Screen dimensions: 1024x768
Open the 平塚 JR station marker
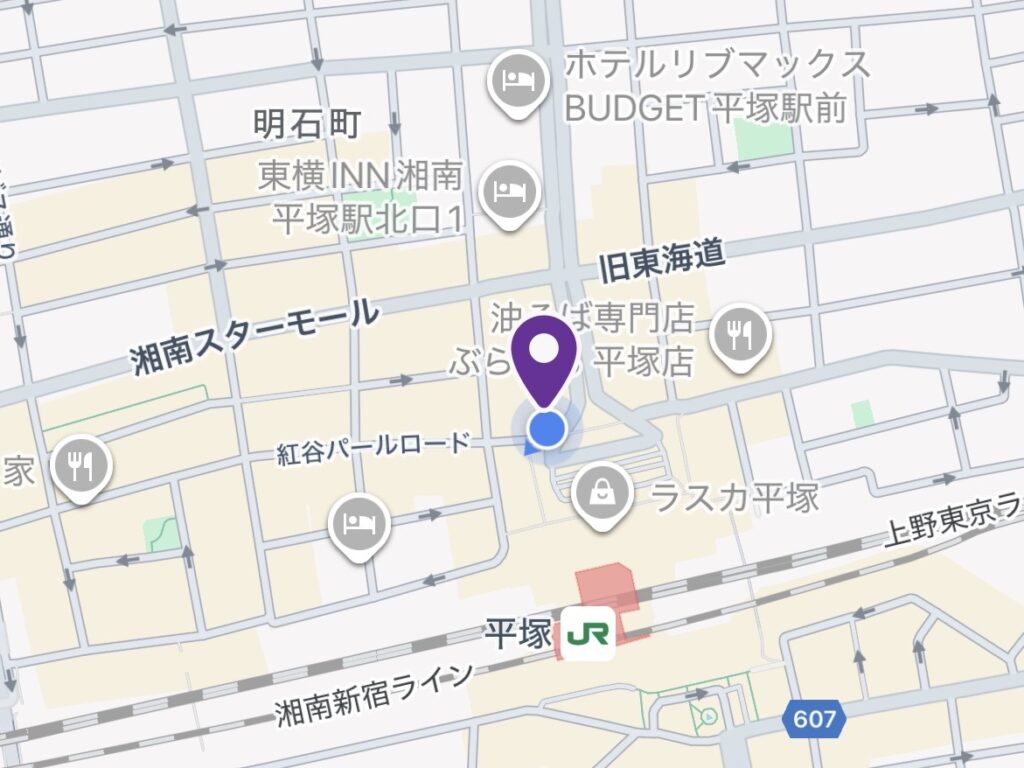coord(587,634)
